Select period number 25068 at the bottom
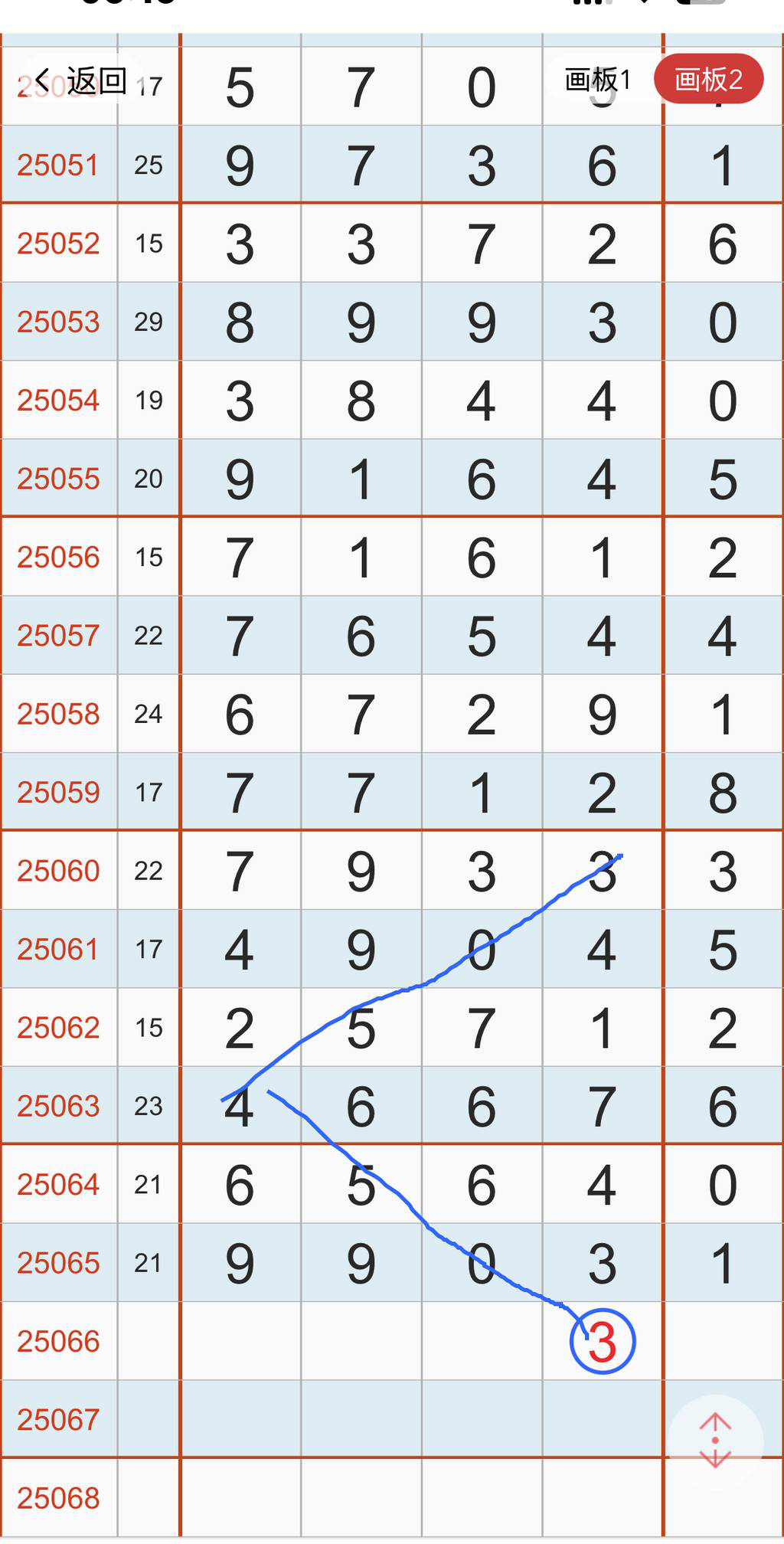784x1544 pixels. [59, 1499]
